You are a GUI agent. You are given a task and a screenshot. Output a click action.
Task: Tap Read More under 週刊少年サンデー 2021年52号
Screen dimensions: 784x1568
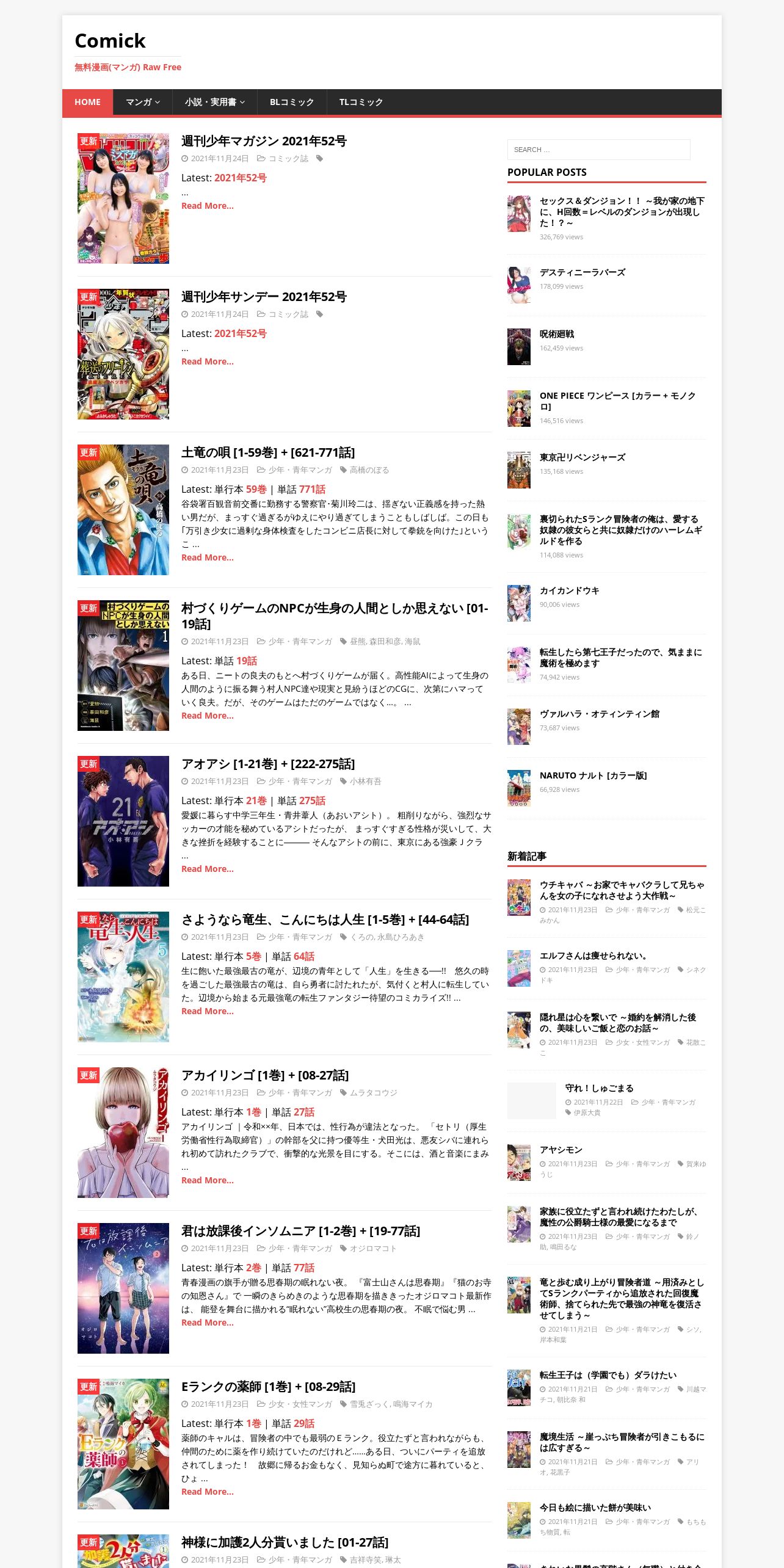pyautogui.click(x=208, y=361)
